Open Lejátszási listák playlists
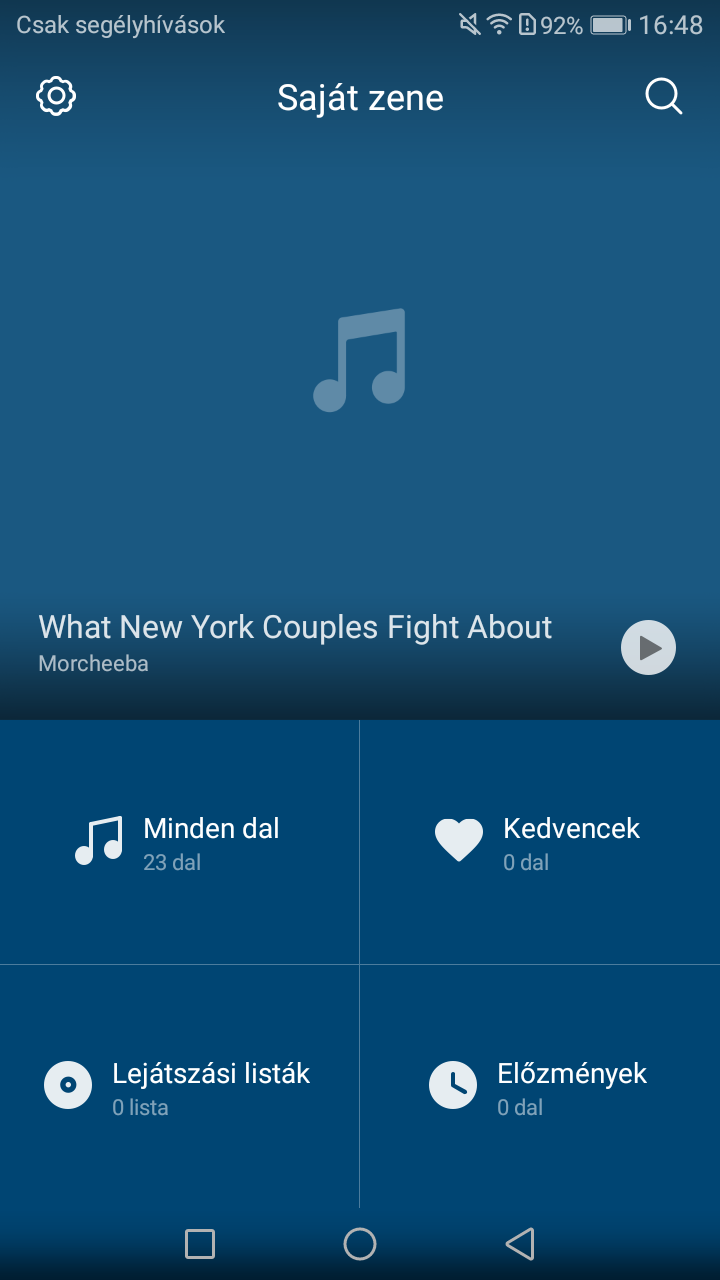 click(179, 1087)
